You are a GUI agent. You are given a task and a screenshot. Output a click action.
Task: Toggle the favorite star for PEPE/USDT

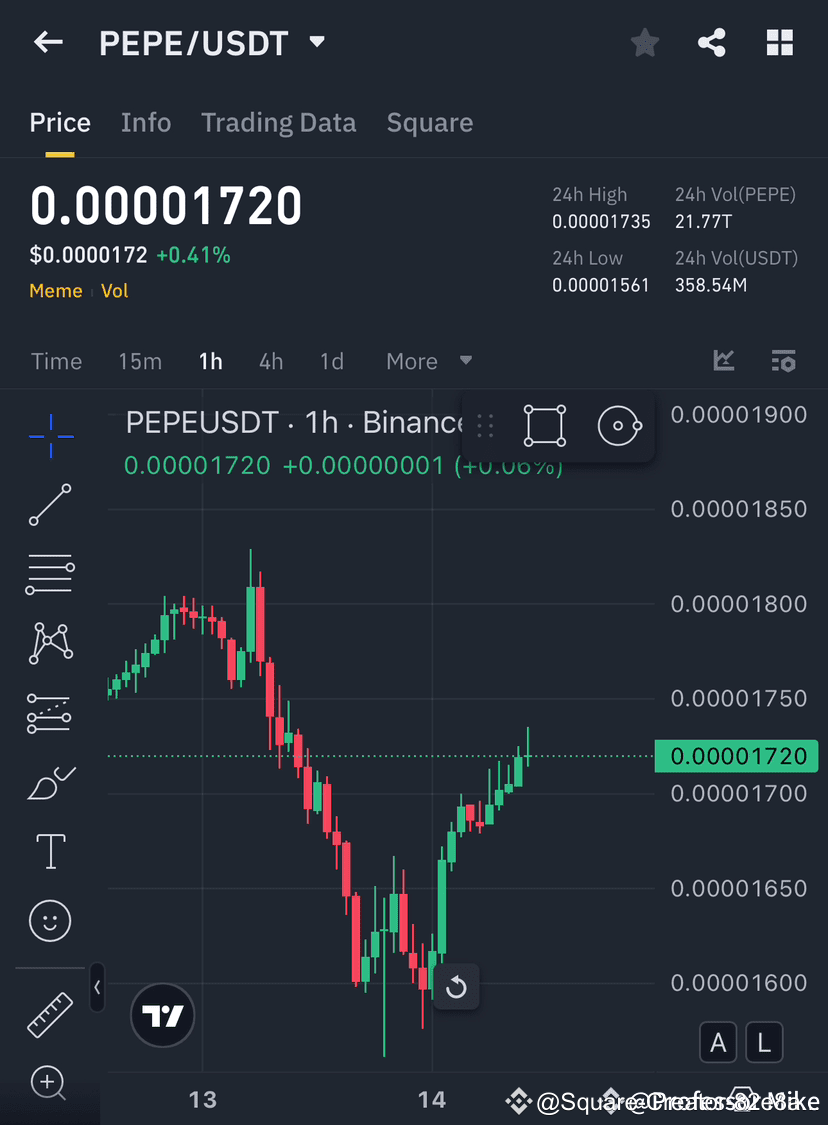point(644,42)
